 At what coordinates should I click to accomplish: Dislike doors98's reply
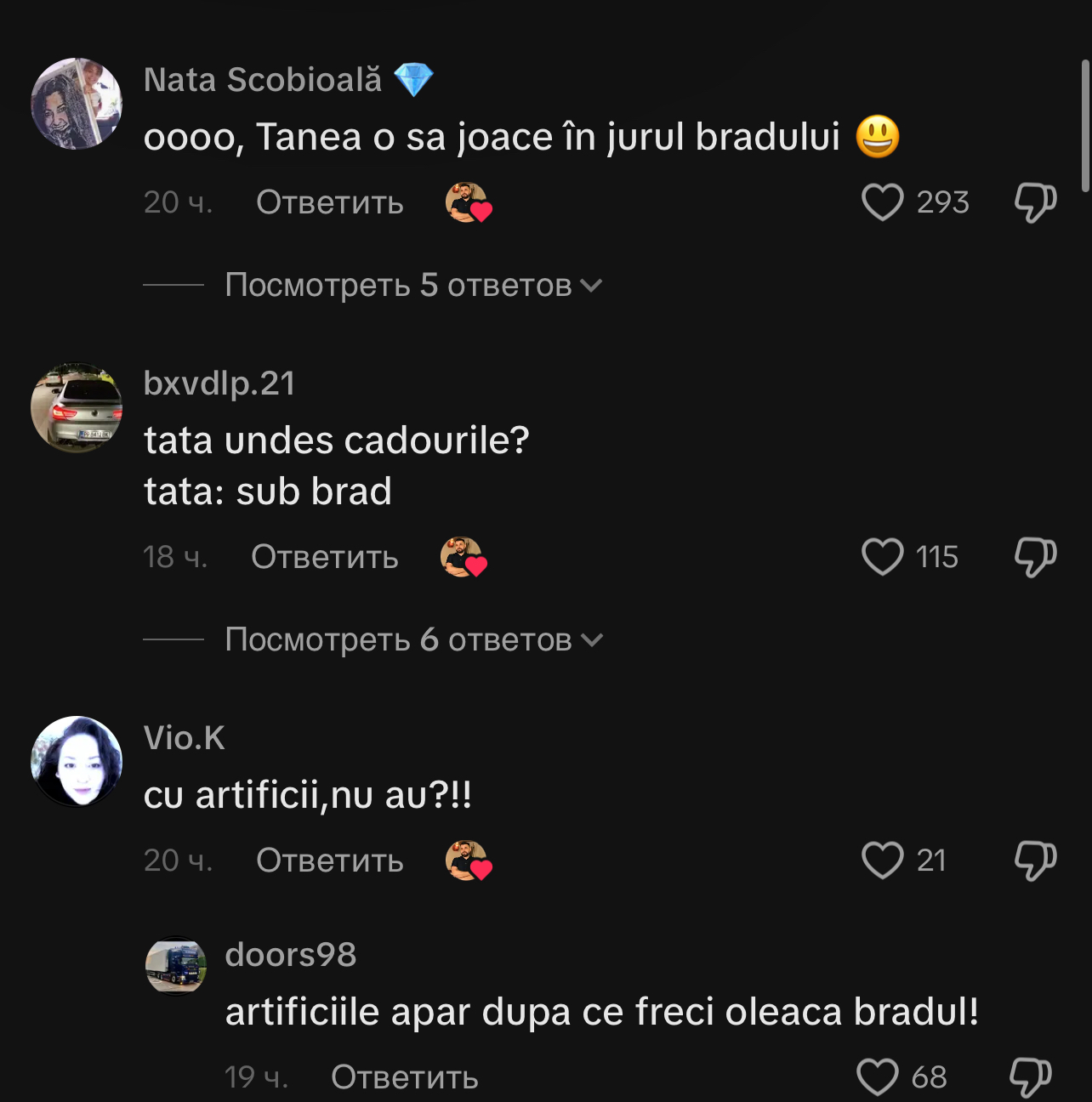pyautogui.click(x=1030, y=1077)
